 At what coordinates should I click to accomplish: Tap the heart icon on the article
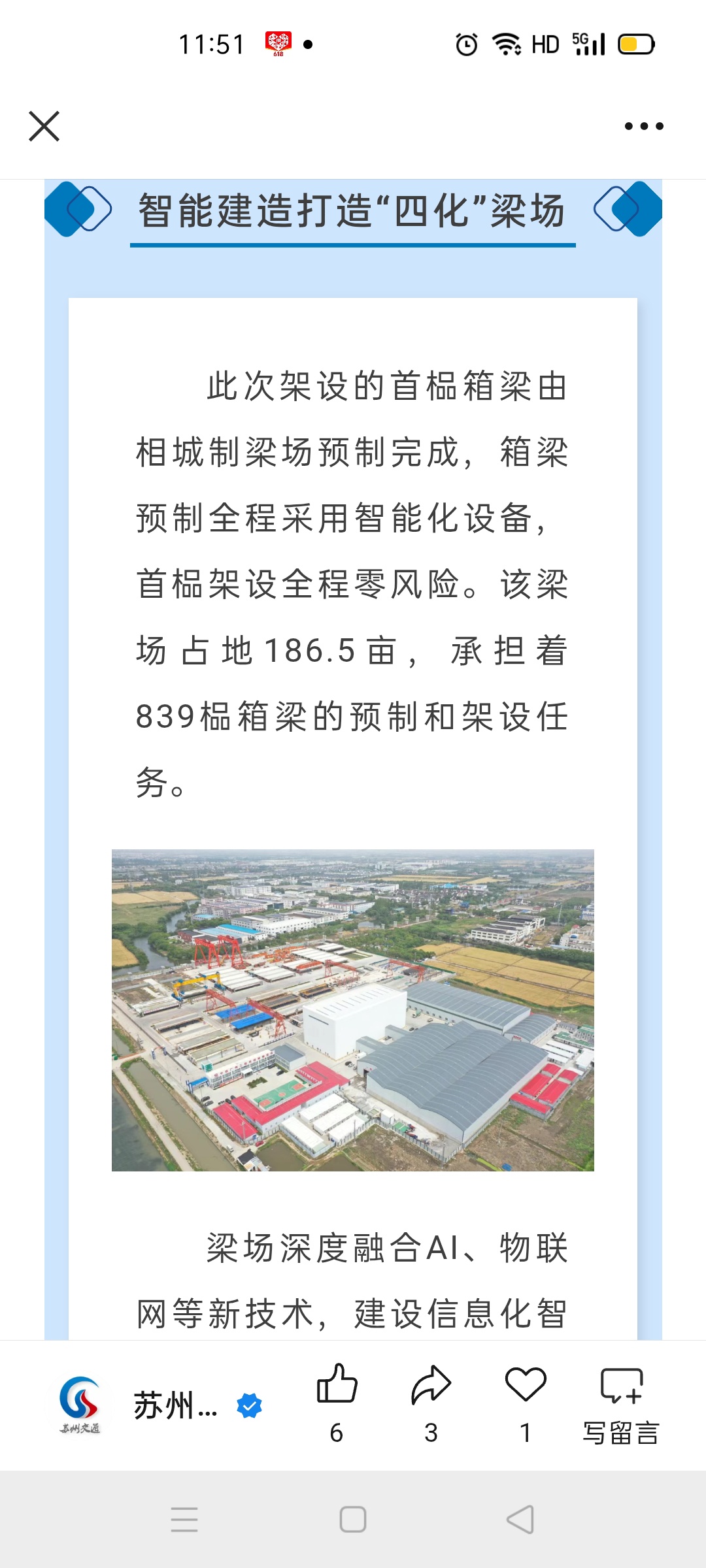pyautogui.click(x=525, y=1385)
